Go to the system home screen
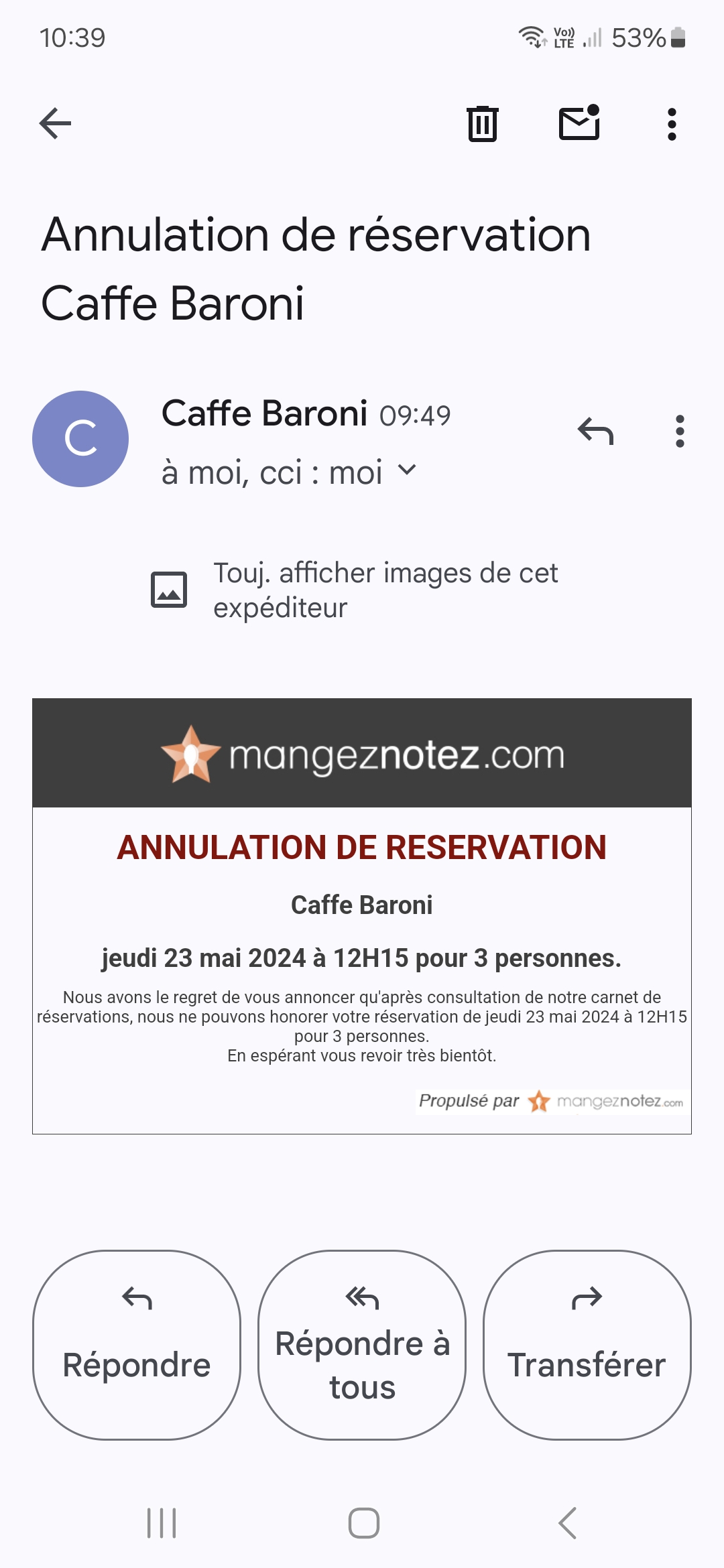 click(x=363, y=1523)
